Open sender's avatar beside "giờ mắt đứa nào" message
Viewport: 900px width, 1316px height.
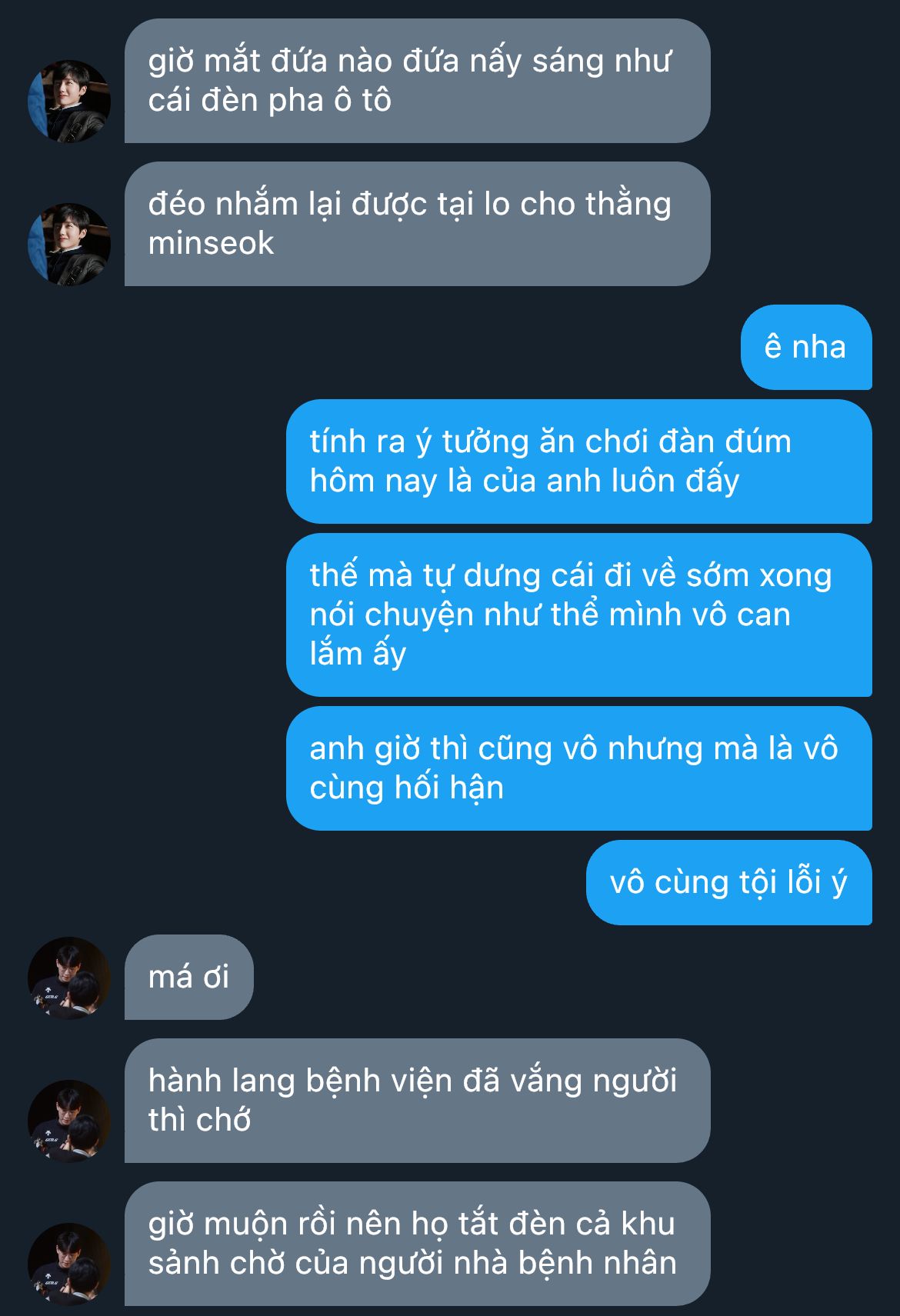69,102
